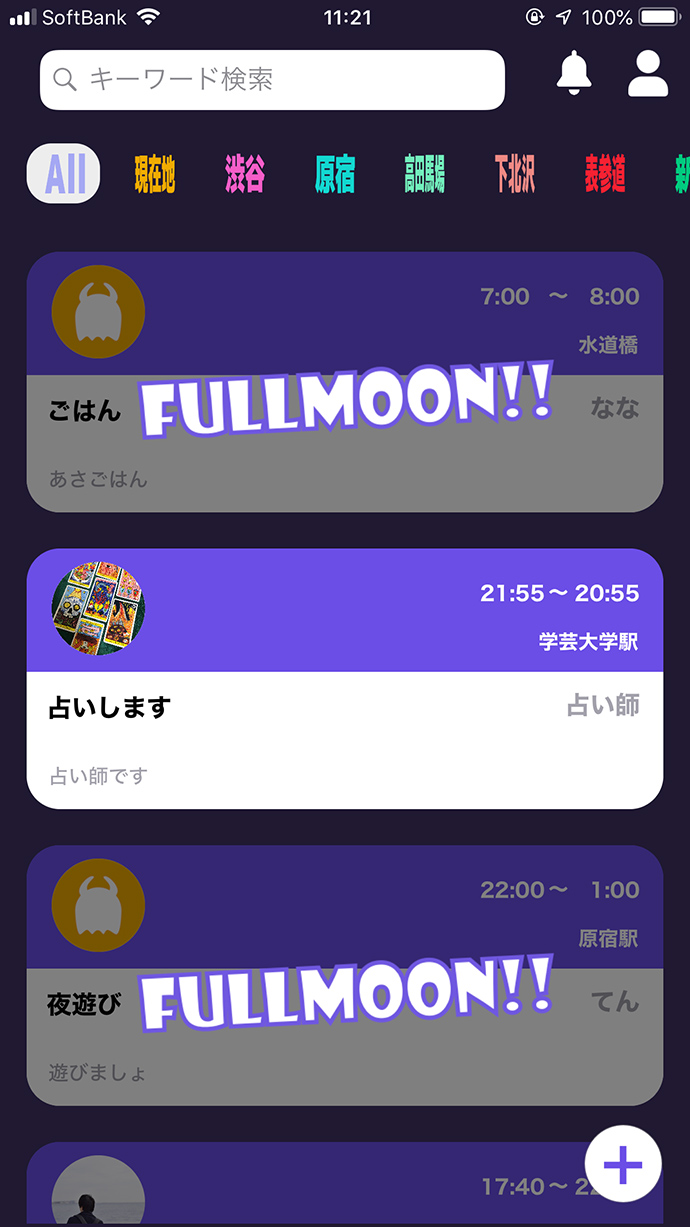Open the notifications bell
Viewport: 690px width, 1227px height.
pyautogui.click(x=574, y=73)
